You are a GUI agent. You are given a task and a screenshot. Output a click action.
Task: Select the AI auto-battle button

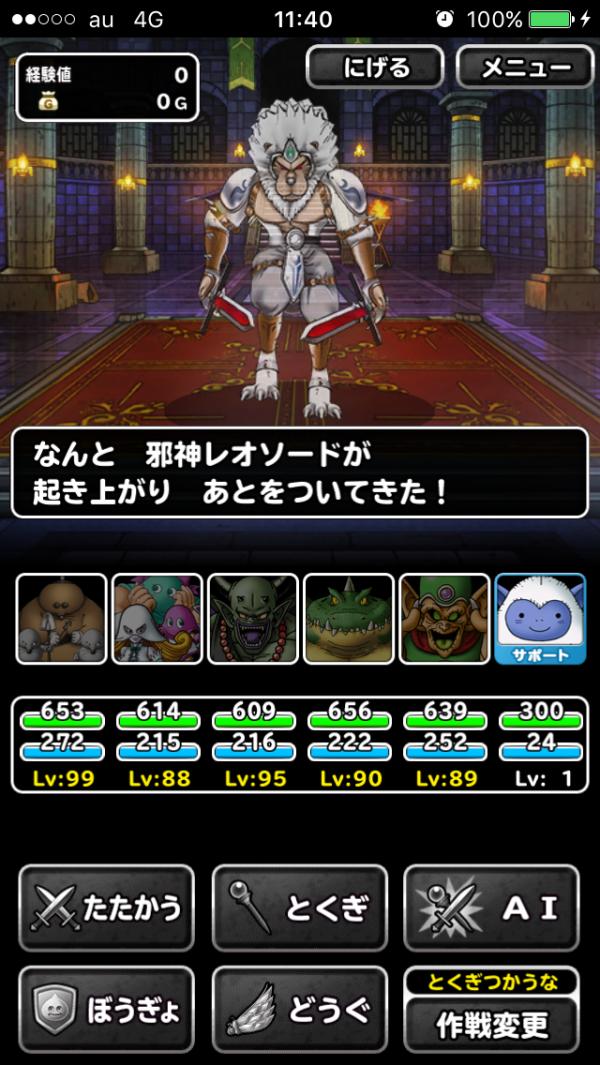tap(491, 907)
